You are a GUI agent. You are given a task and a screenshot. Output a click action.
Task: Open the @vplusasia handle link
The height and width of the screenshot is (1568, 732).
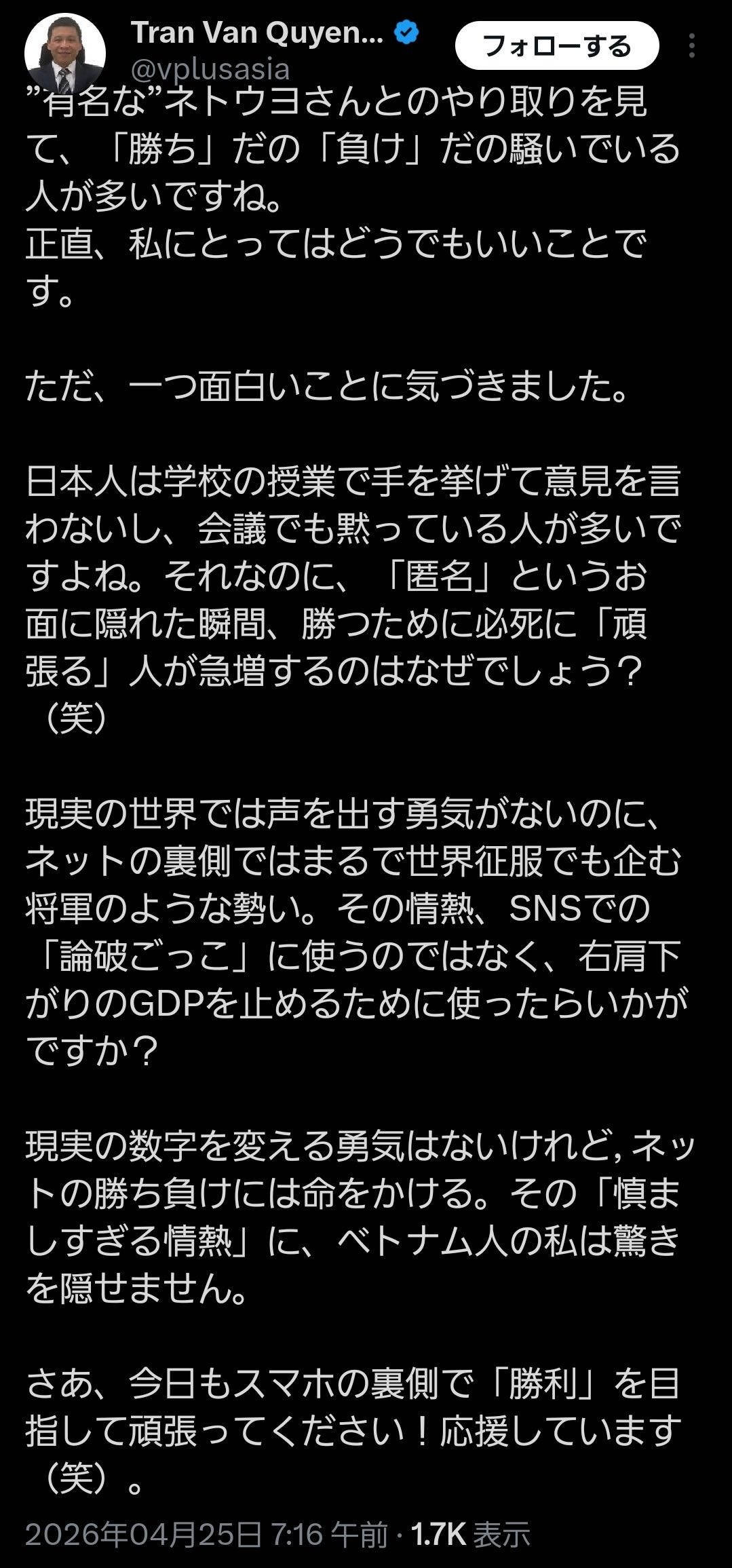pos(210,69)
